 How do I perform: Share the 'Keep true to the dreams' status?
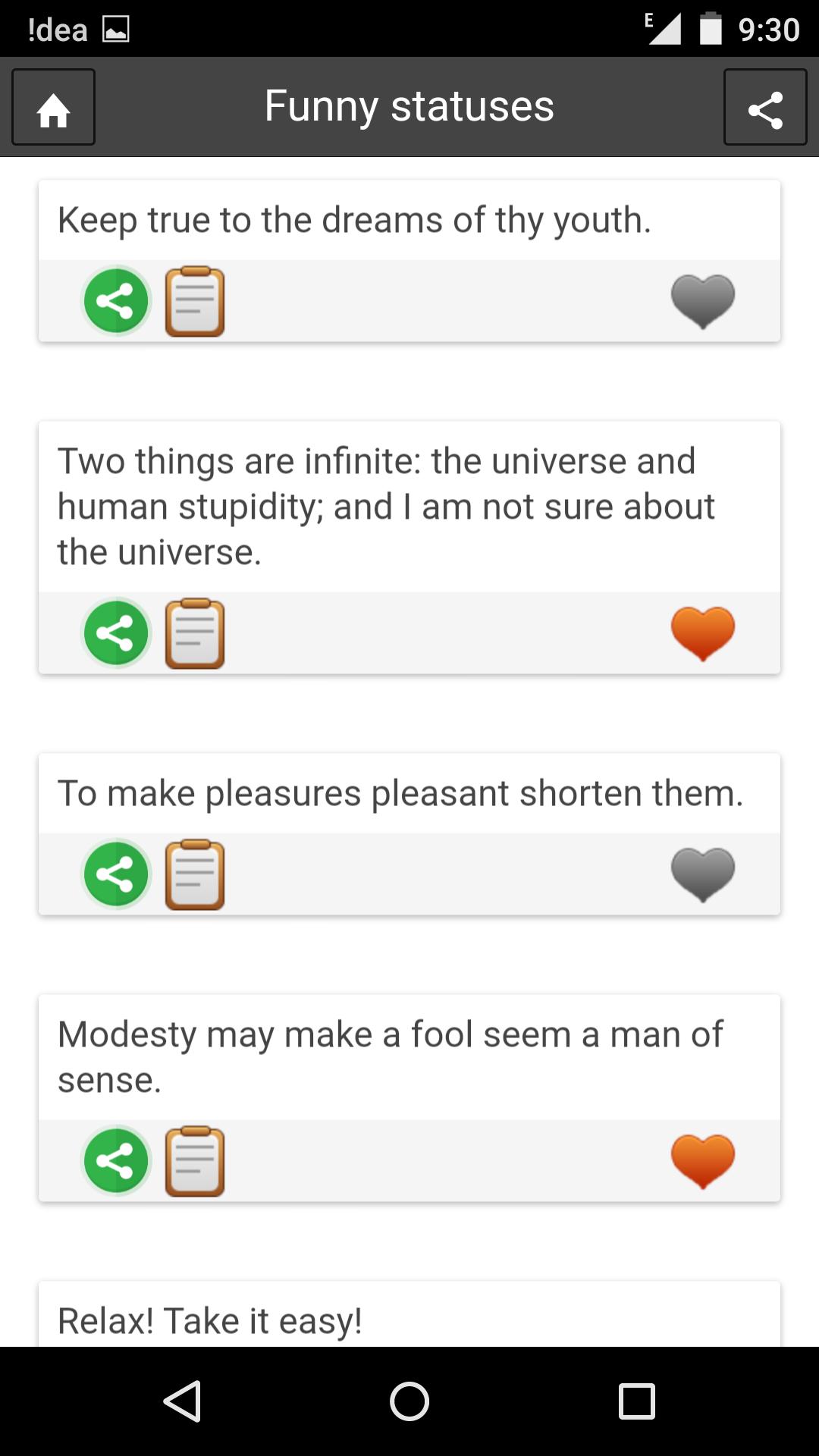[116, 301]
